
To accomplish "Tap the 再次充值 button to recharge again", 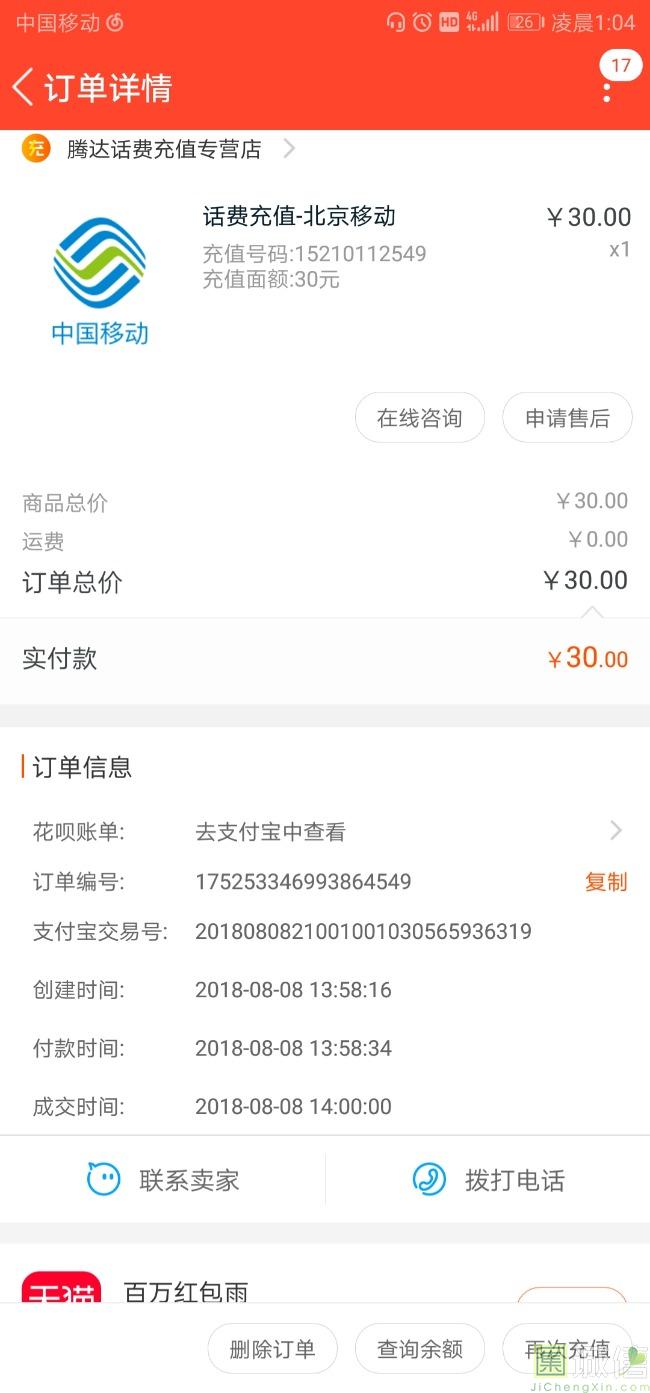I will pyautogui.click(x=567, y=1348).
